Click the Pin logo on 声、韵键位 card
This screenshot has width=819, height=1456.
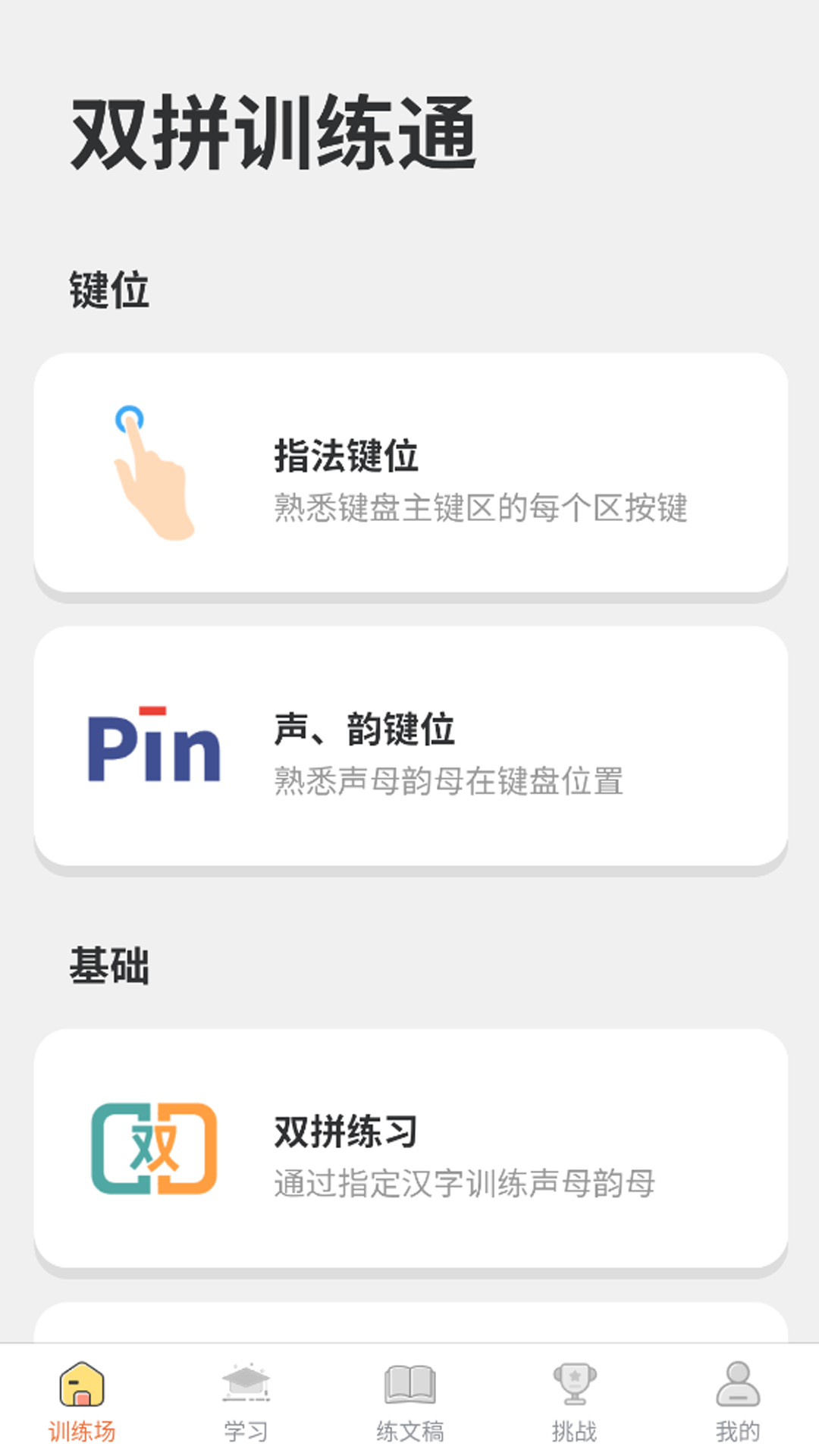click(x=155, y=747)
